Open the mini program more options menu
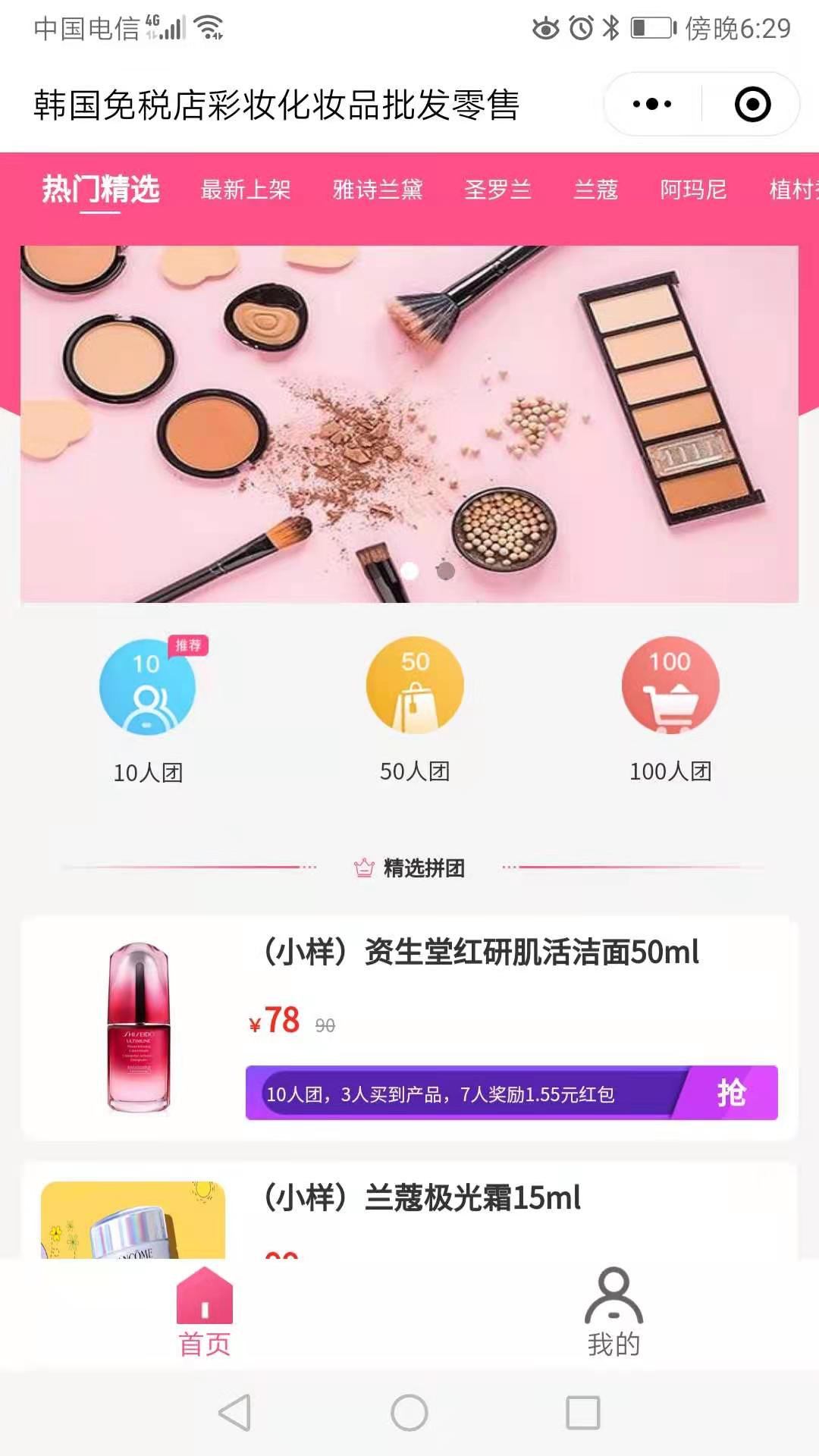The image size is (819, 1456). point(652,104)
